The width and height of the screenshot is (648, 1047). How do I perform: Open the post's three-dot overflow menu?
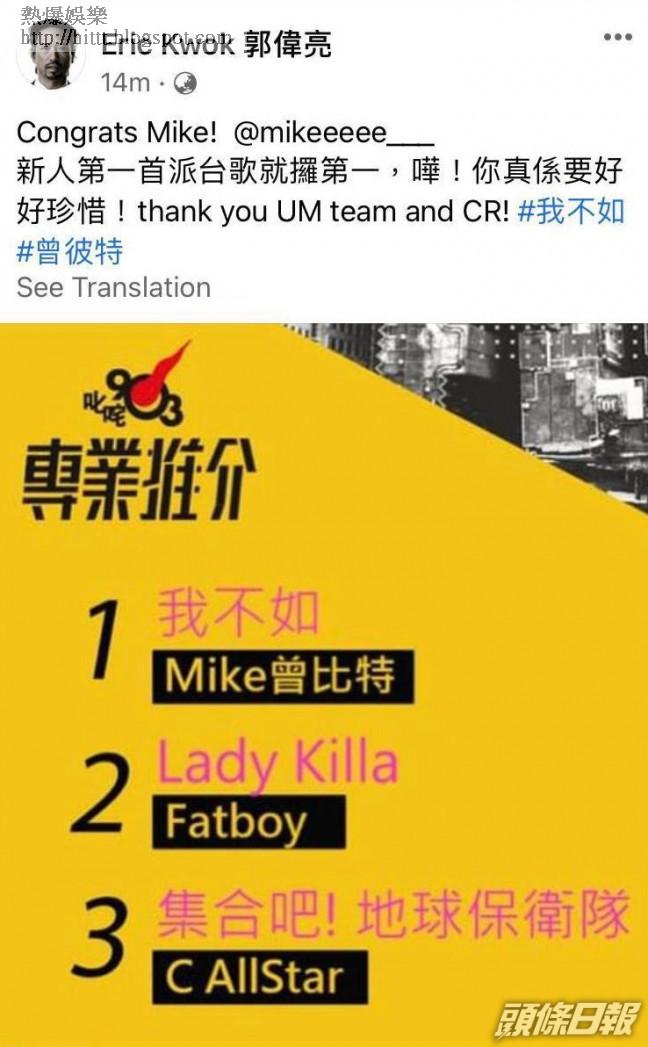pyautogui.click(x=617, y=38)
